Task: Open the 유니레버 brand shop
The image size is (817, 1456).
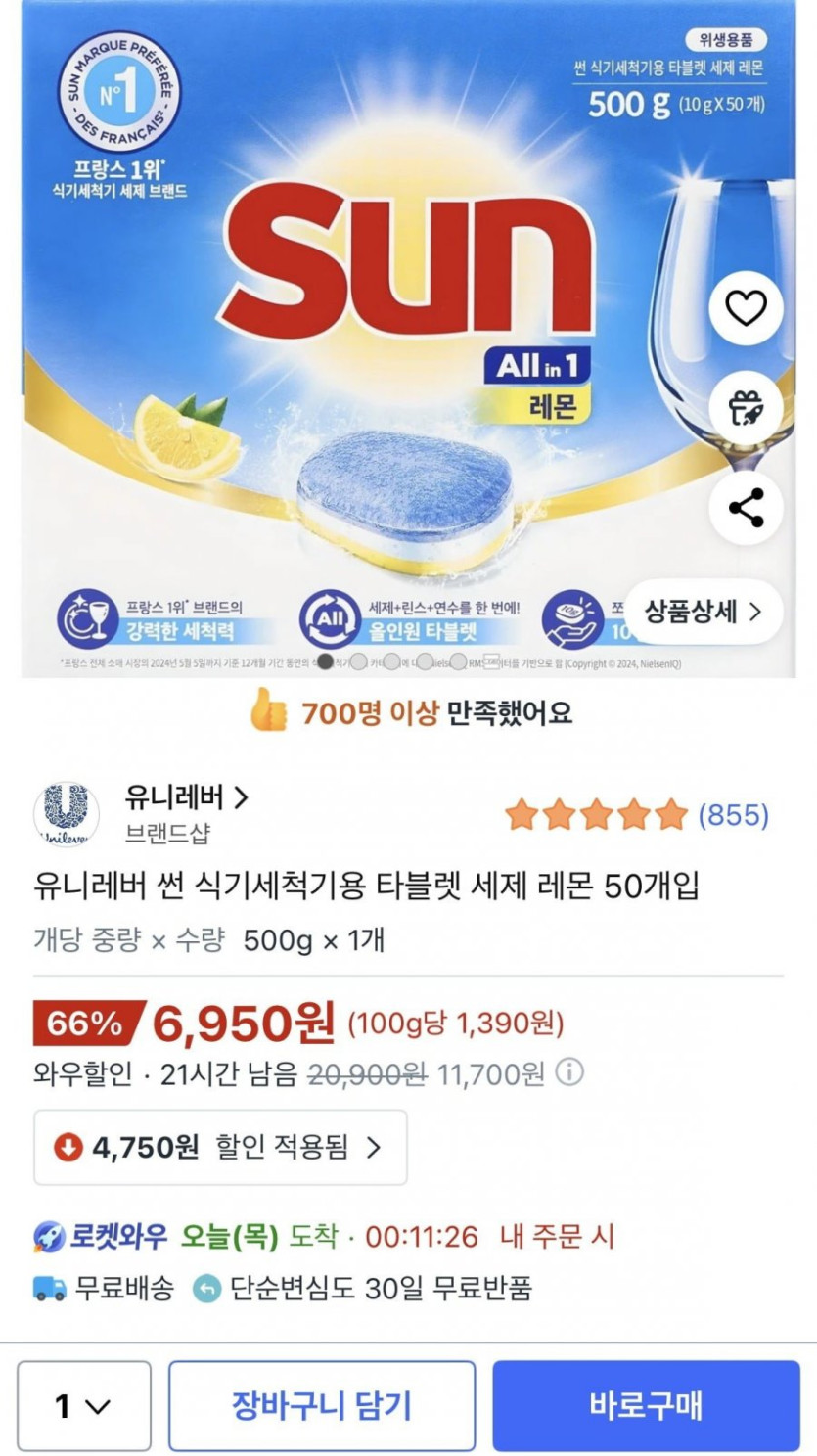Action: click(186, 798)
